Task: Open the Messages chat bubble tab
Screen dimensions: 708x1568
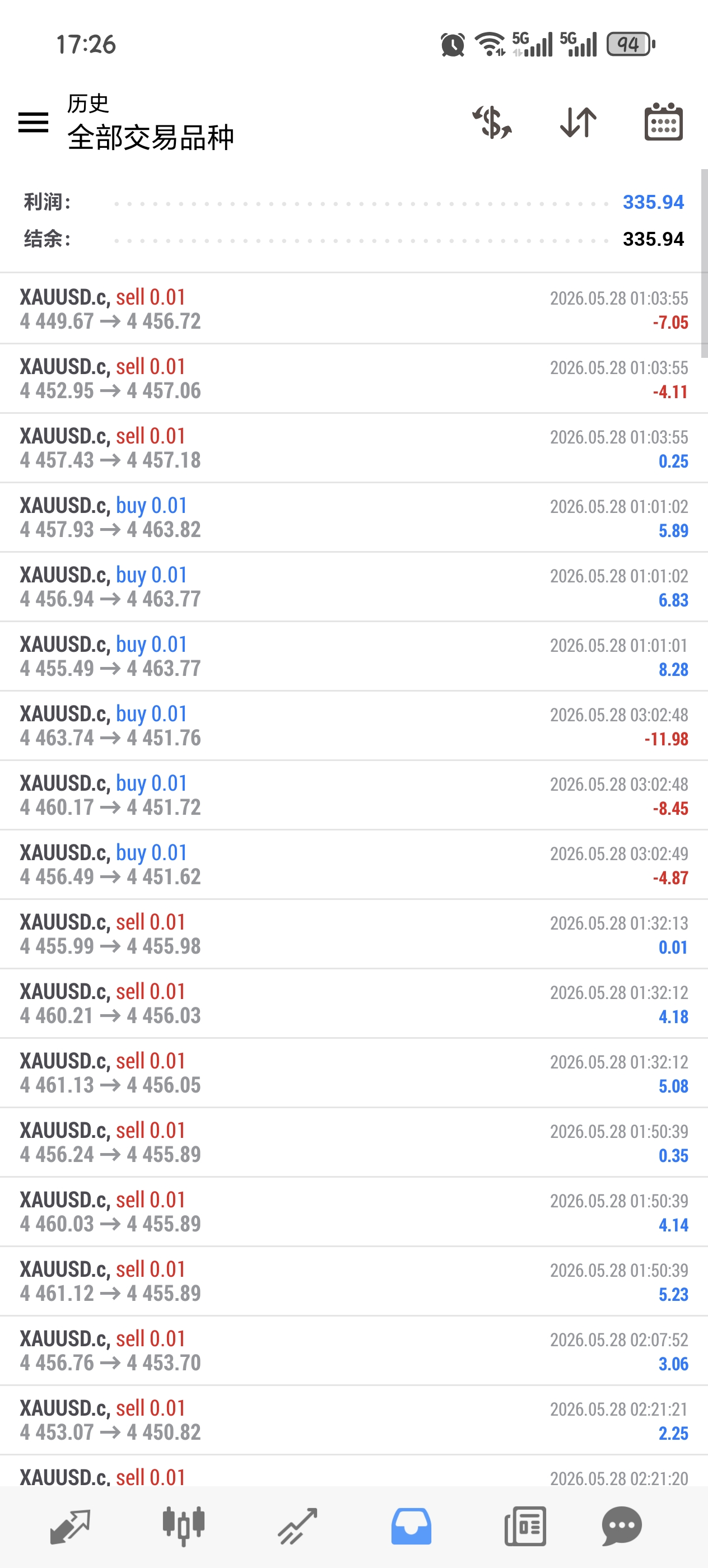Action: 622,1527
